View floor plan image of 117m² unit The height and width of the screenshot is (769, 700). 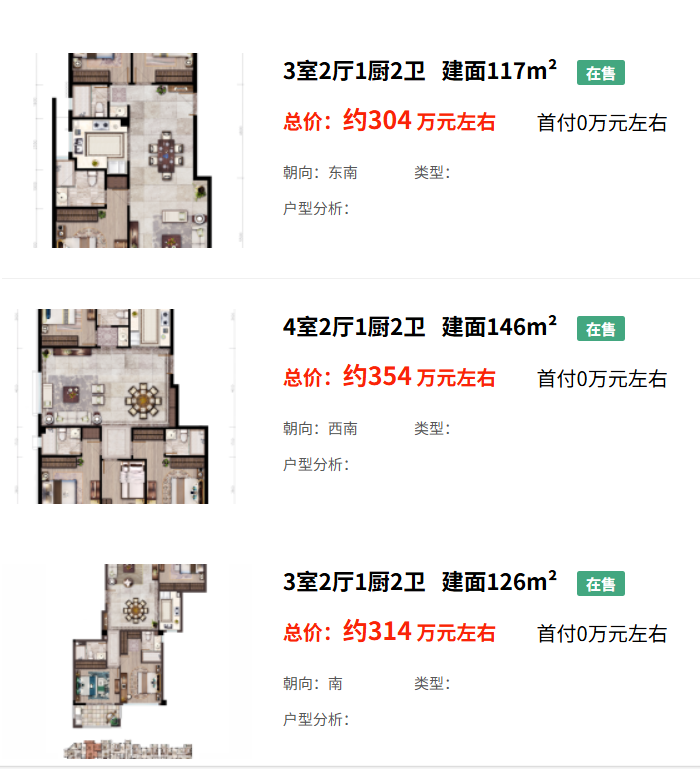coord(135,150)
